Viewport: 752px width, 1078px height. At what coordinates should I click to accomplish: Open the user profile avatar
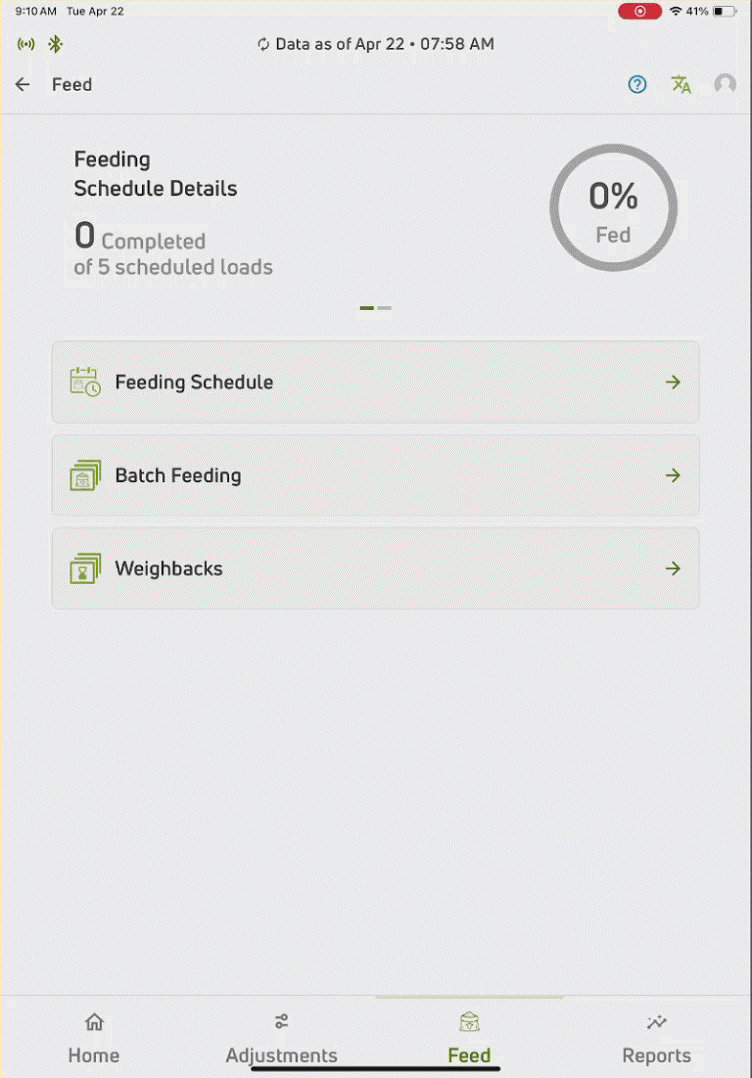725,85
